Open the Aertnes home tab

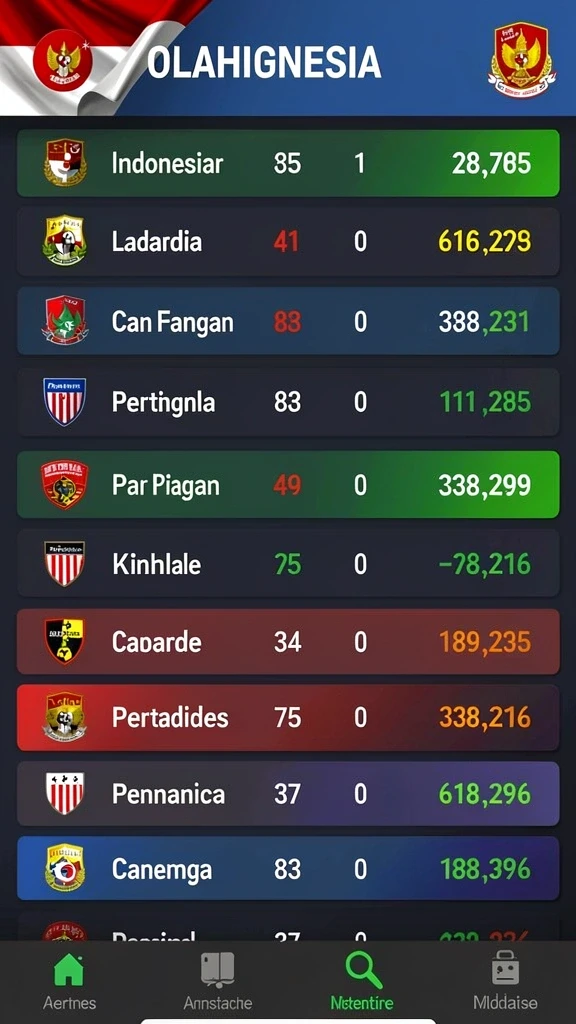[x=69, y=982]
